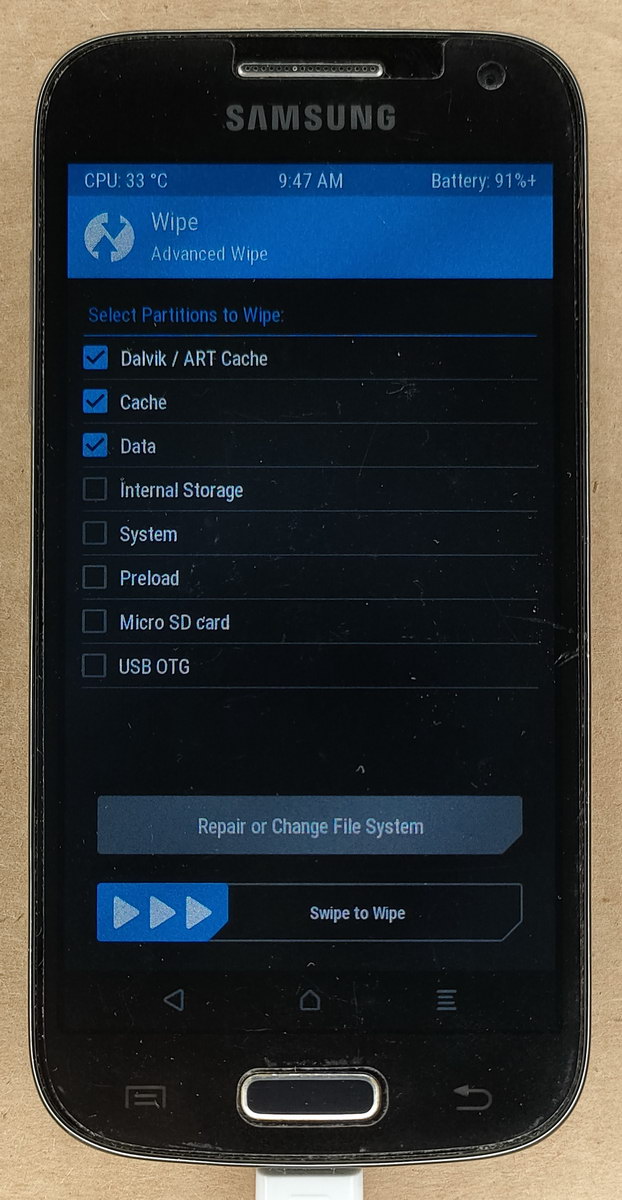622x1200 pixels.
Task: Return to TWRP home screen
Action: coord(310,999)
